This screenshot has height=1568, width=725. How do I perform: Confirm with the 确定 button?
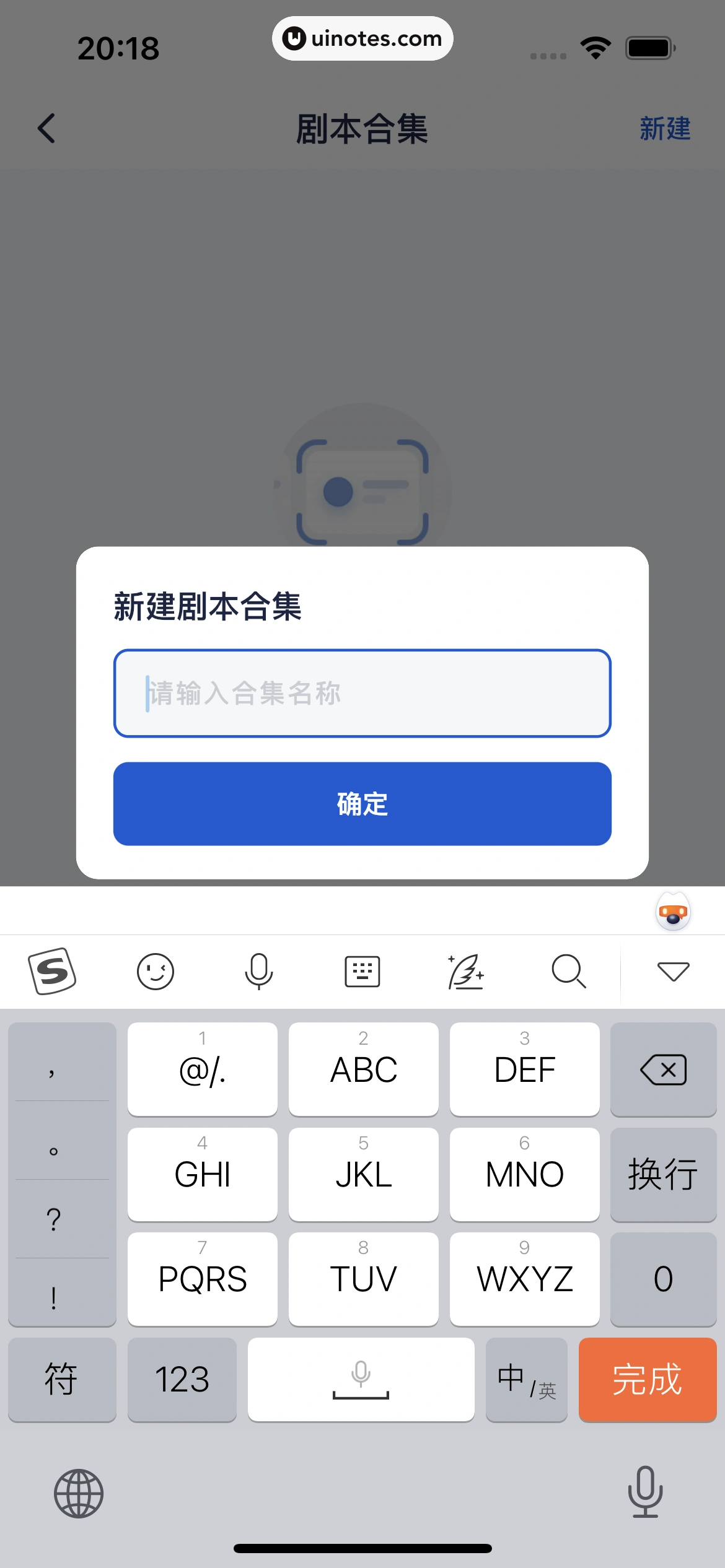(x=362, y=803)
